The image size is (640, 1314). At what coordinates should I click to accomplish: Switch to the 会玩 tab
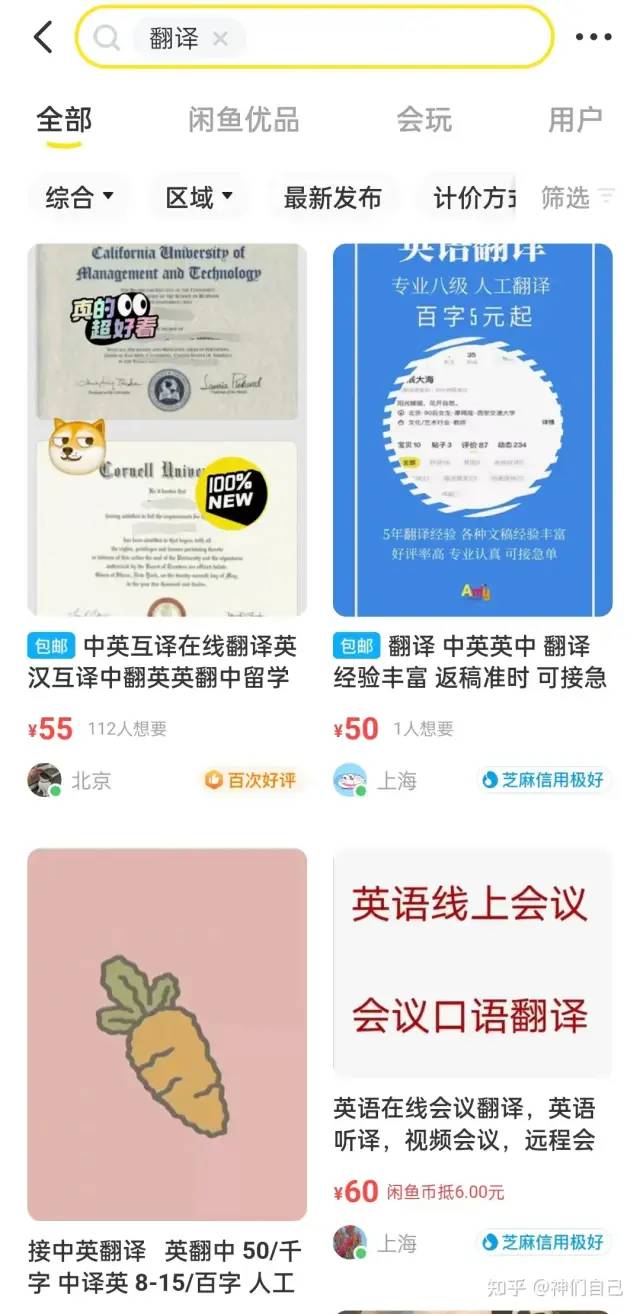(x=424, y=121)
